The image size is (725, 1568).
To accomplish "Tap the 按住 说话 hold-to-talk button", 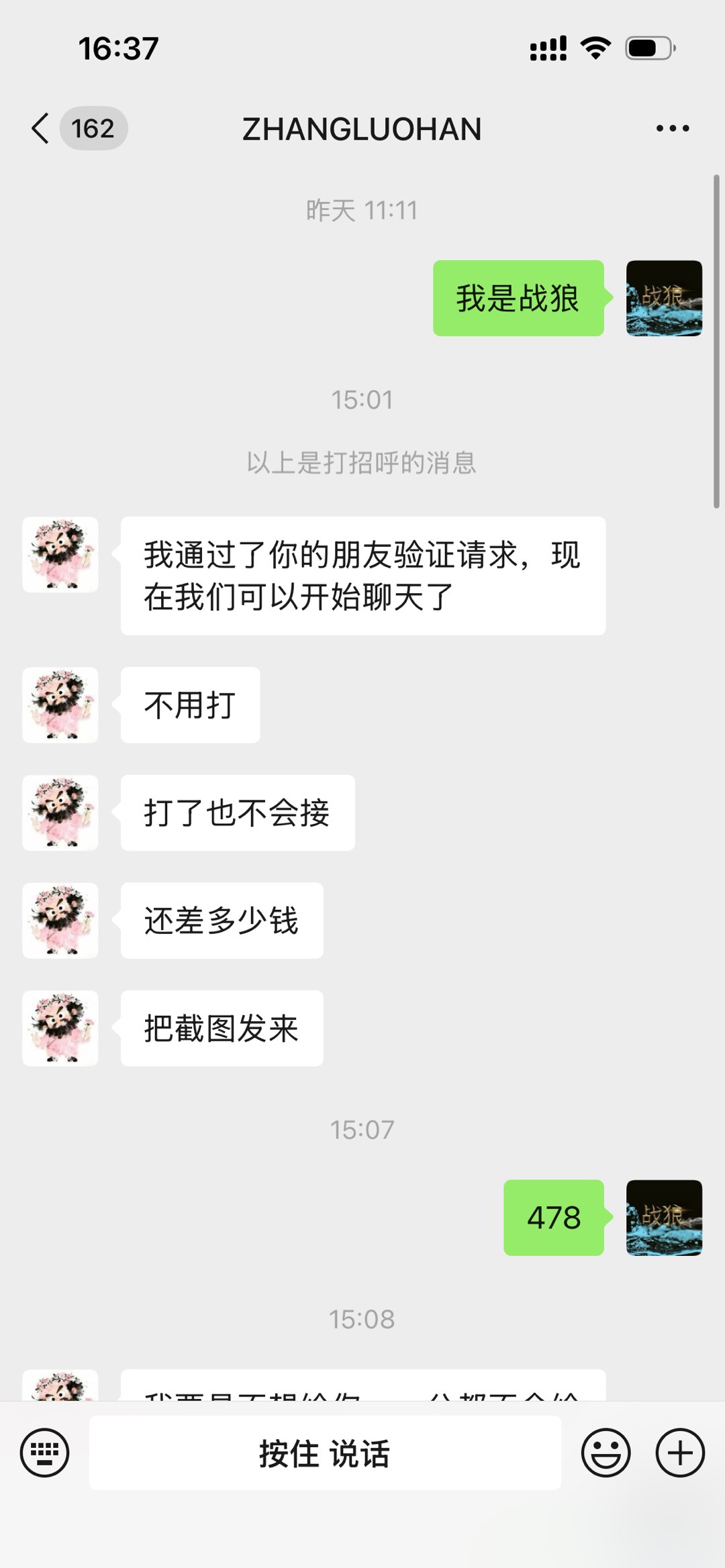I will pos(325,1453).
